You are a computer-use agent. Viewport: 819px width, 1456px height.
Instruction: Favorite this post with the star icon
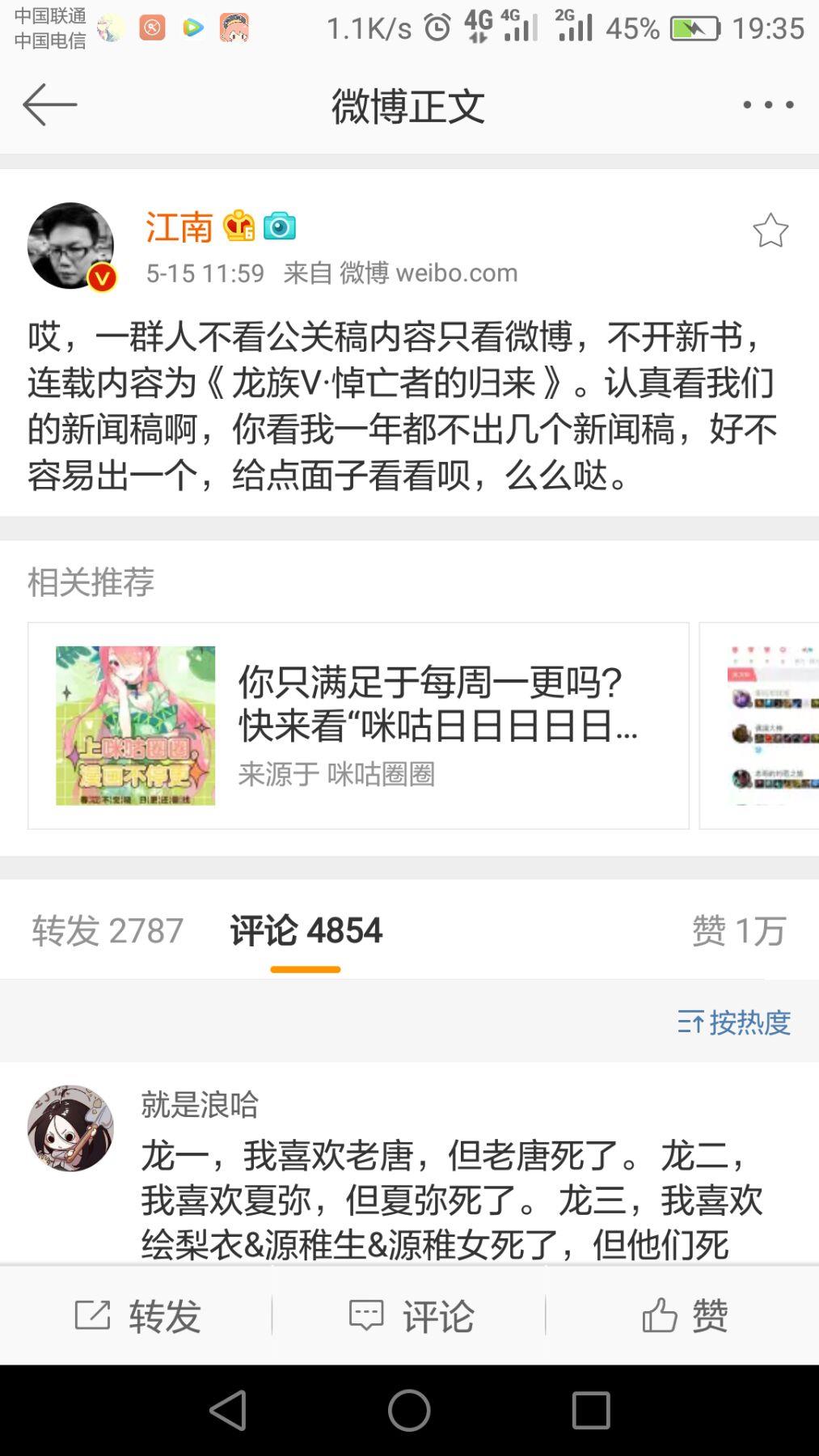click(770, 231)
